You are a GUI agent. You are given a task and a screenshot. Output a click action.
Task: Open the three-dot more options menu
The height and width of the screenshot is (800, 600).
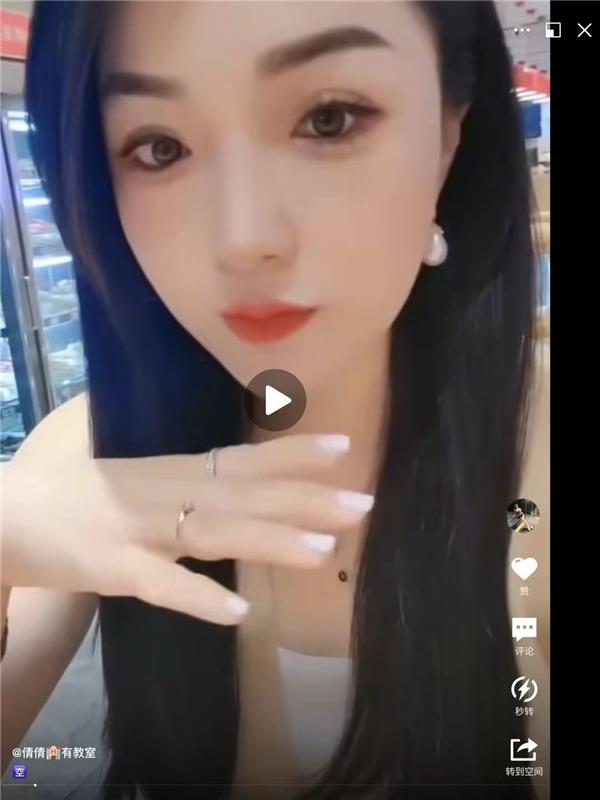(522, 30)
